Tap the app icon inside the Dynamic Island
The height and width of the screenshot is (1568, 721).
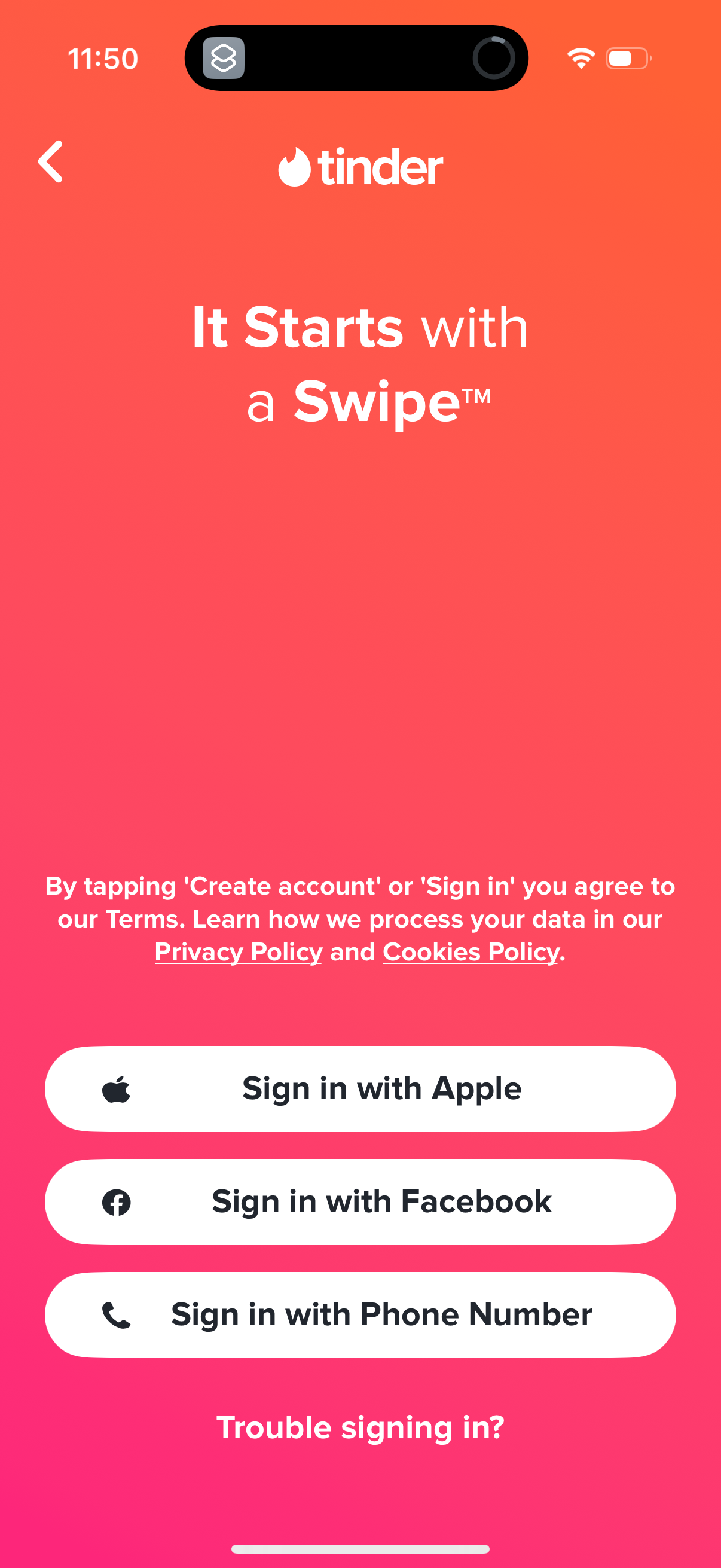pos(225,59)
